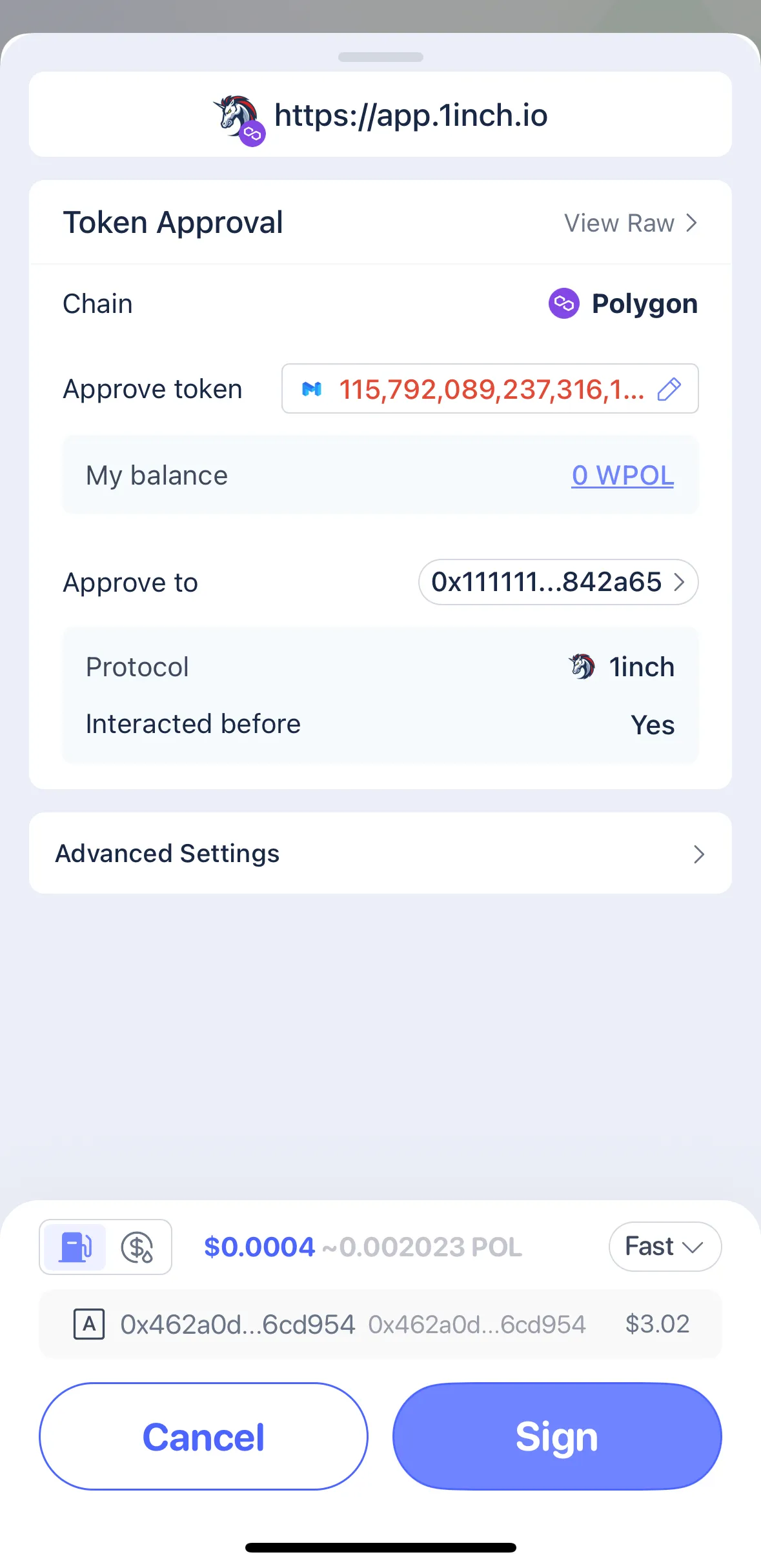The height and width of the screenshot is (1568, 761).
Task: Click the 1inch unicorn favicon beside the URL
Action: click(x=239, y=116)
